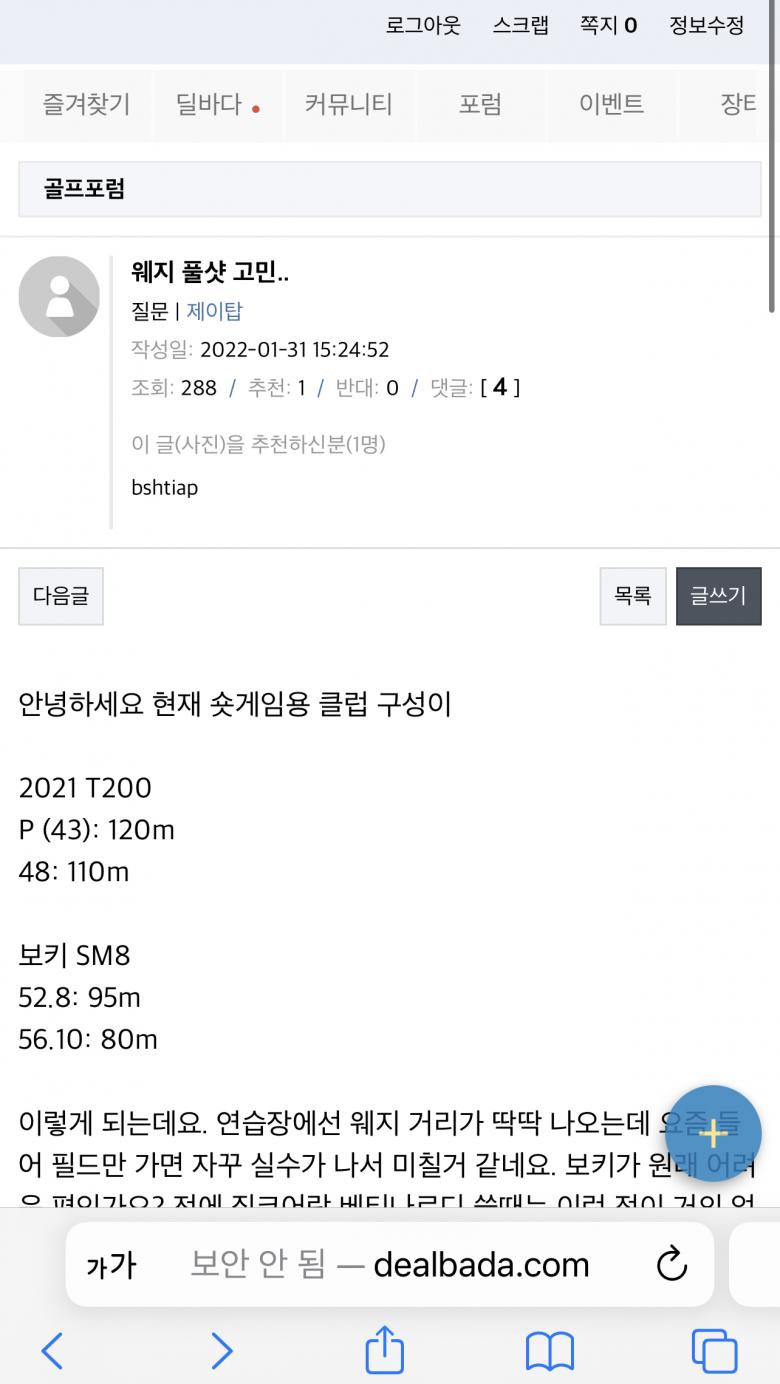Viewport: 780px width, 1384px height.
Task: Tap the 로그아웃 link
Action: 423,26
